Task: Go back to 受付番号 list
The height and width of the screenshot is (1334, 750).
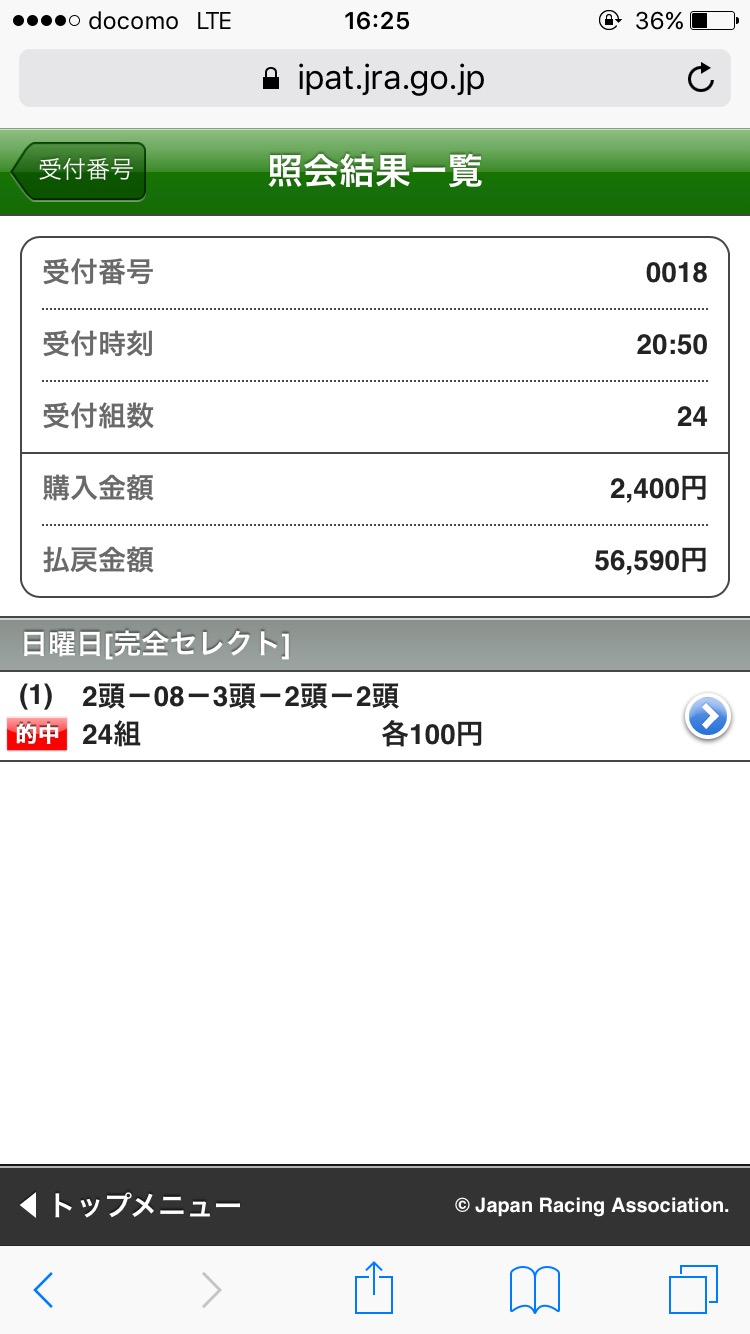Action: tap(80, 171)
